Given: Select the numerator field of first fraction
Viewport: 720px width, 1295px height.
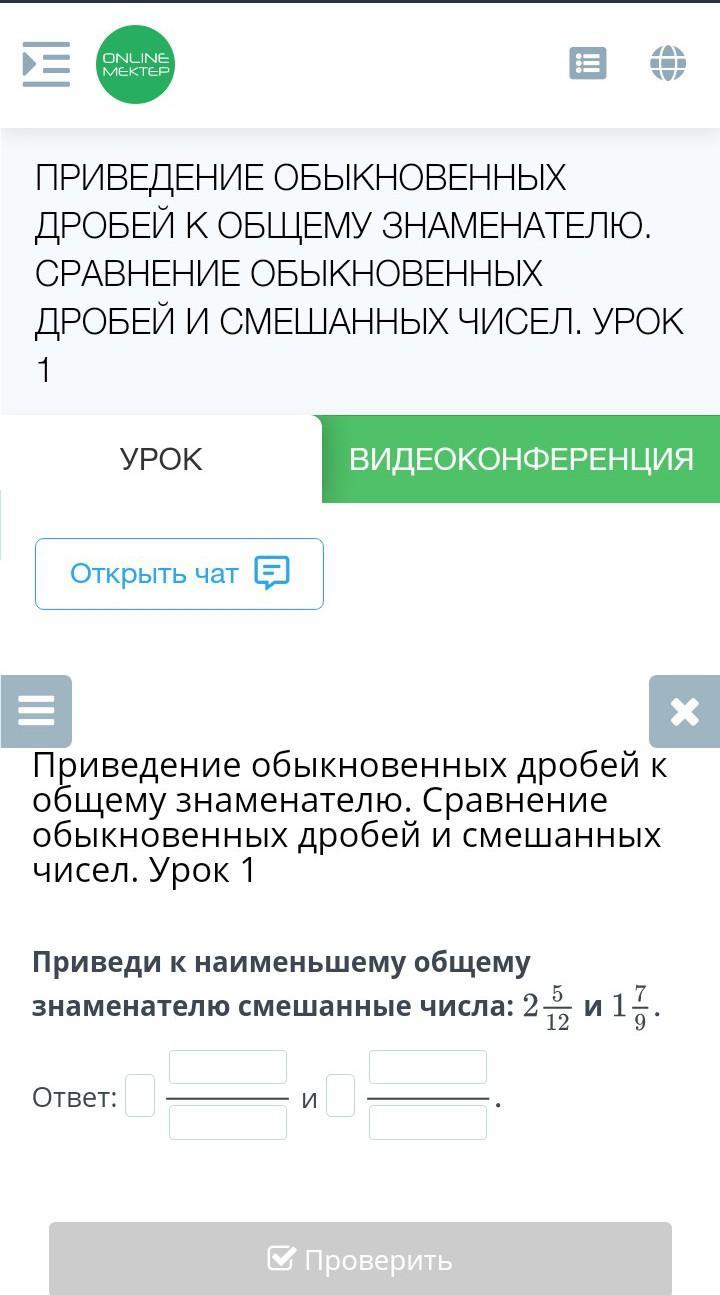Looking at the screenshot, I should pyautogui.click(x=228, y=1067).
